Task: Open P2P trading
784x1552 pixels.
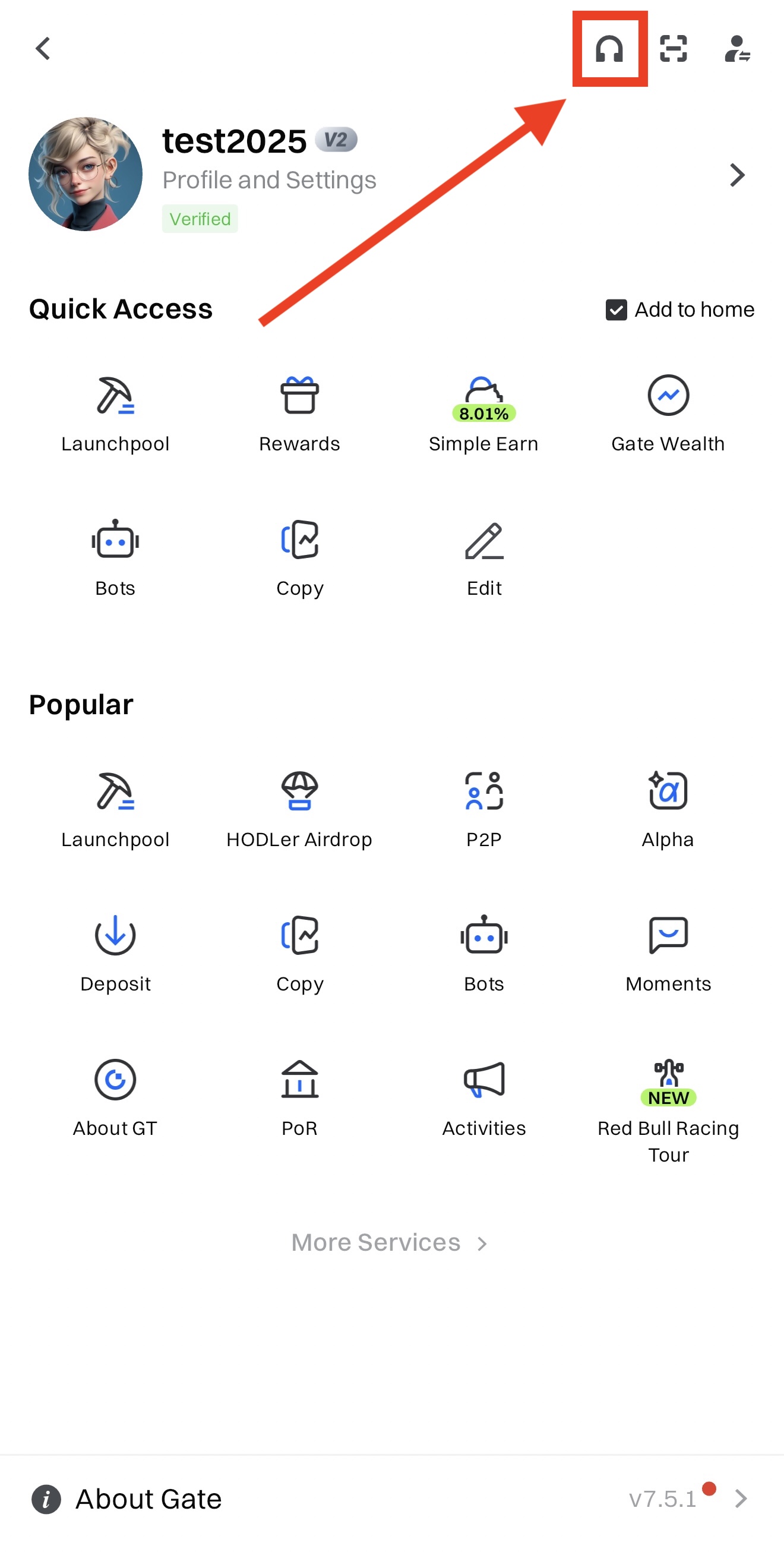Action: (x=483, y=809)
